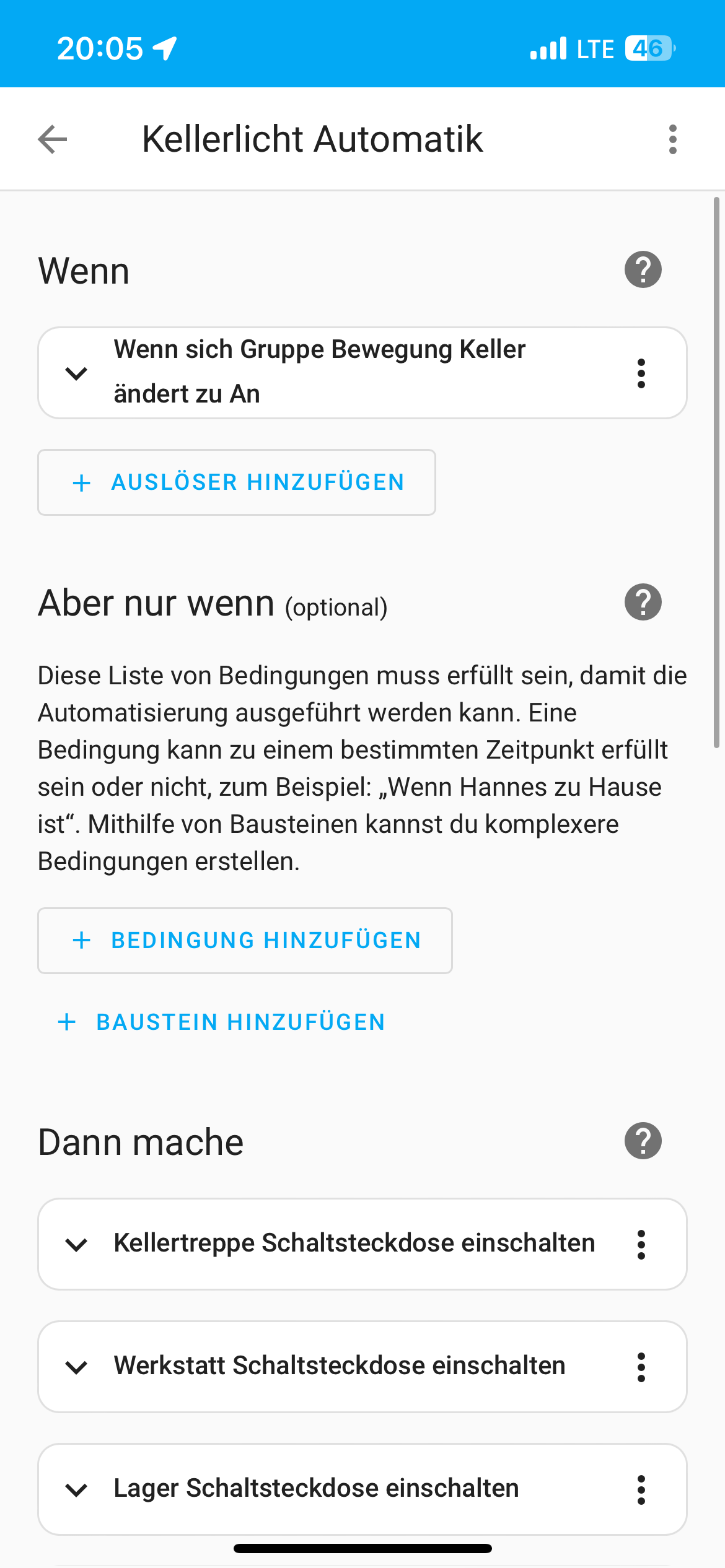This screenshot has height=1568, width=725.
Task: Expand the Gruppe Bewegung Keller trigger
Action: coord(76,373)
